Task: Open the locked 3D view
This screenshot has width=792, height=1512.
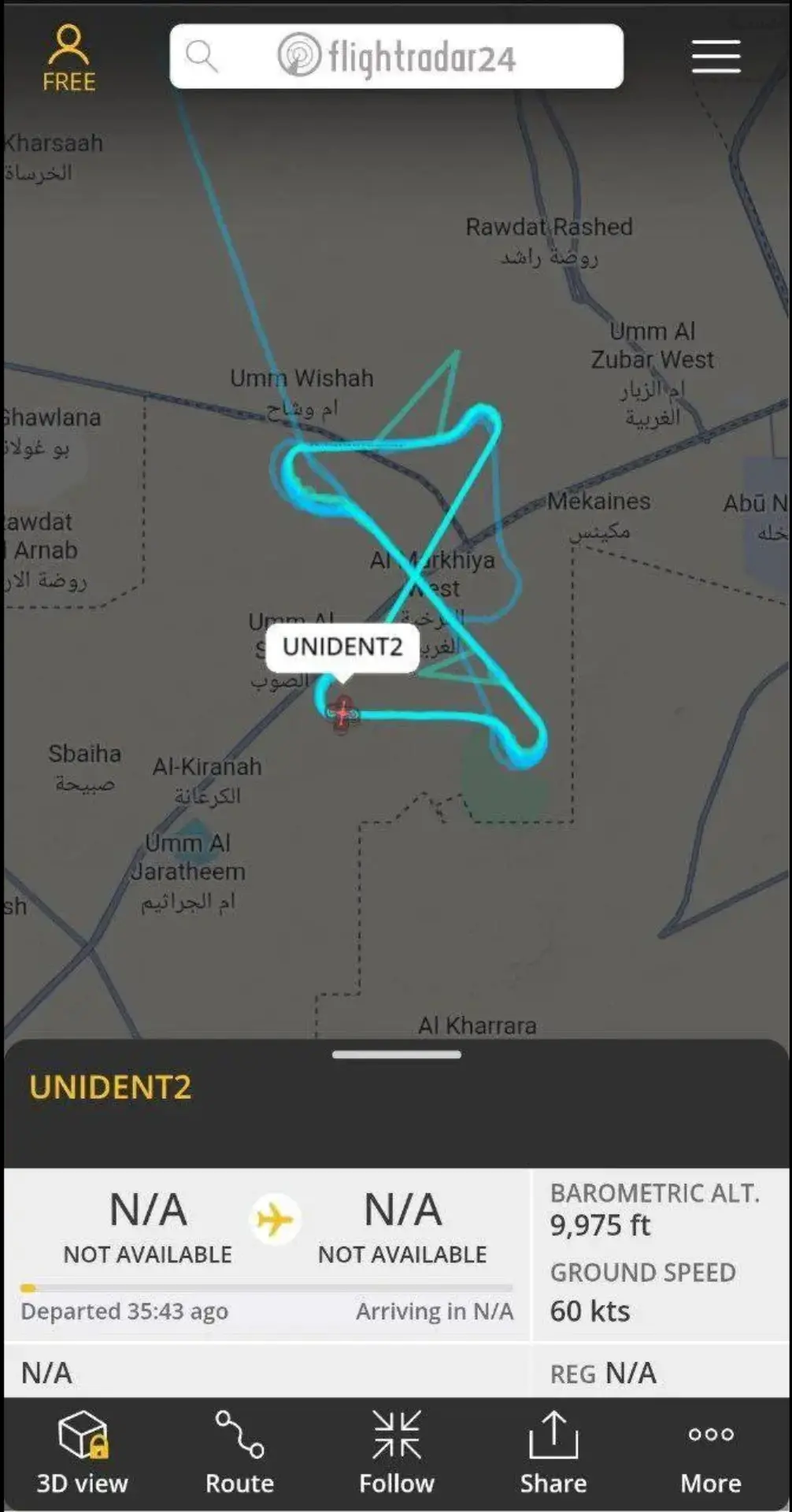Action: 82,1453
